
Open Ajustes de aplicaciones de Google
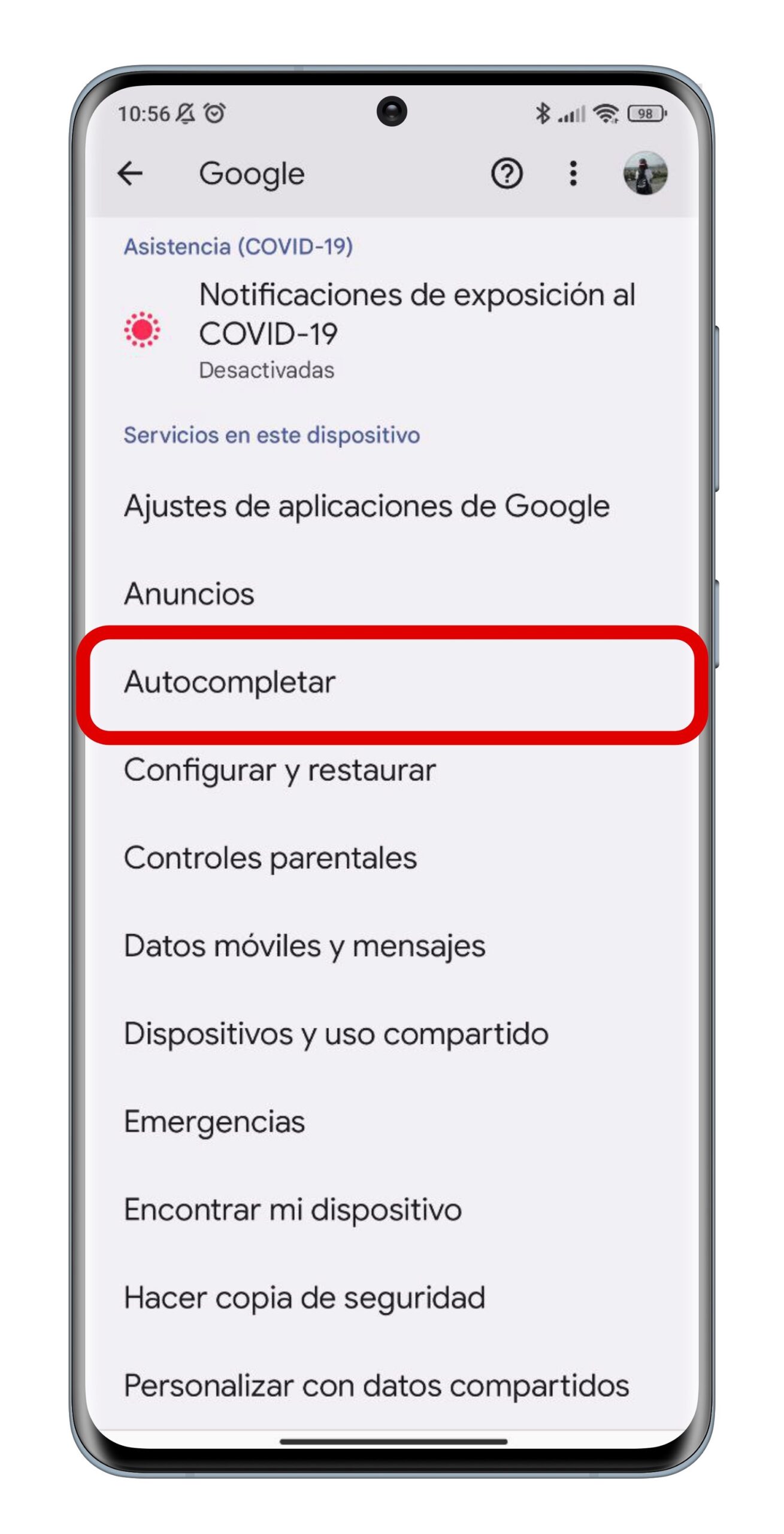[392, 506]
